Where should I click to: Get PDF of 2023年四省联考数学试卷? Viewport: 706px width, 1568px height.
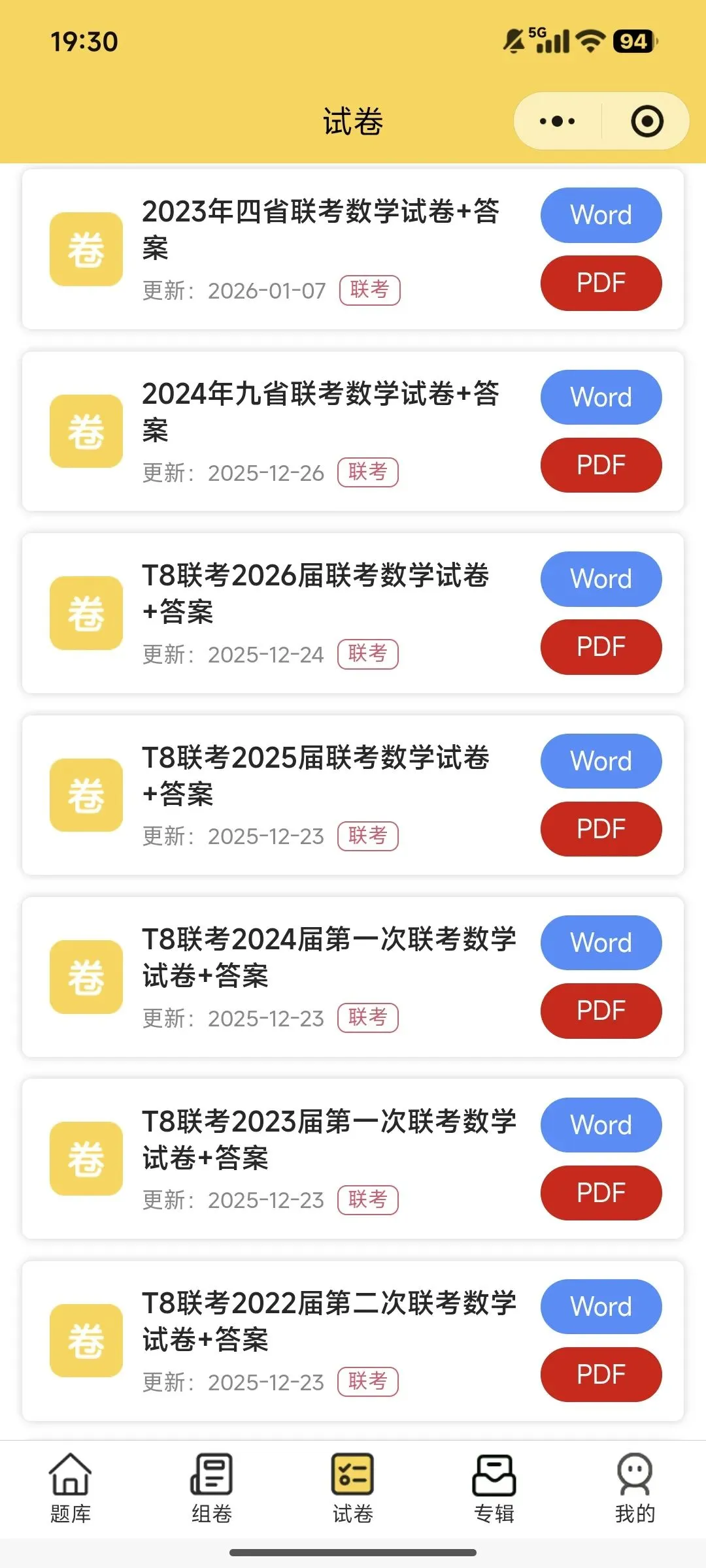(x=601, y=283)
